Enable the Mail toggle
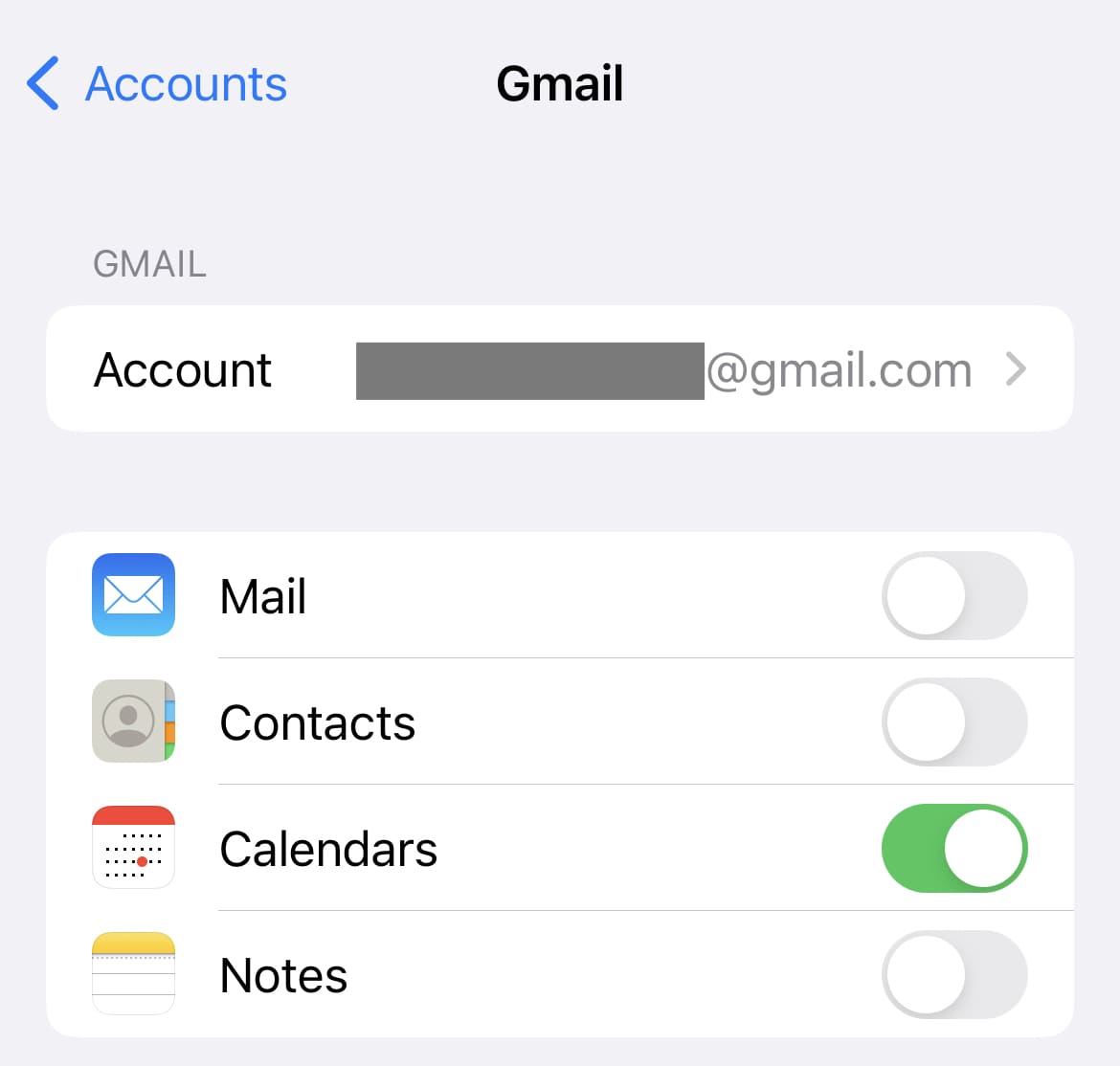The width and height of the screenshot is (1120, 1066). tap(953, 596)
